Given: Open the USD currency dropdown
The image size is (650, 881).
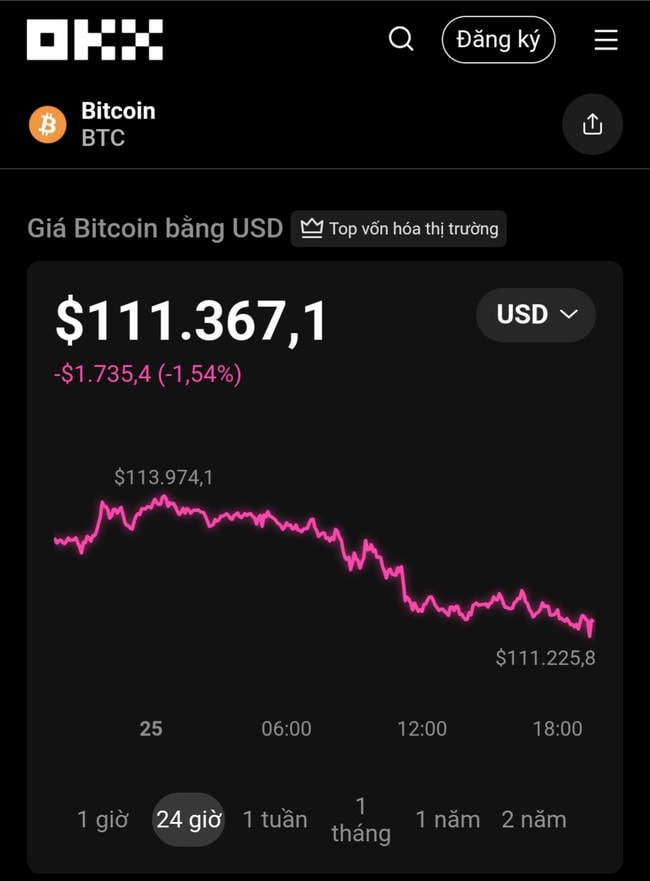Looking at the screenshot, I should [536, 314].
